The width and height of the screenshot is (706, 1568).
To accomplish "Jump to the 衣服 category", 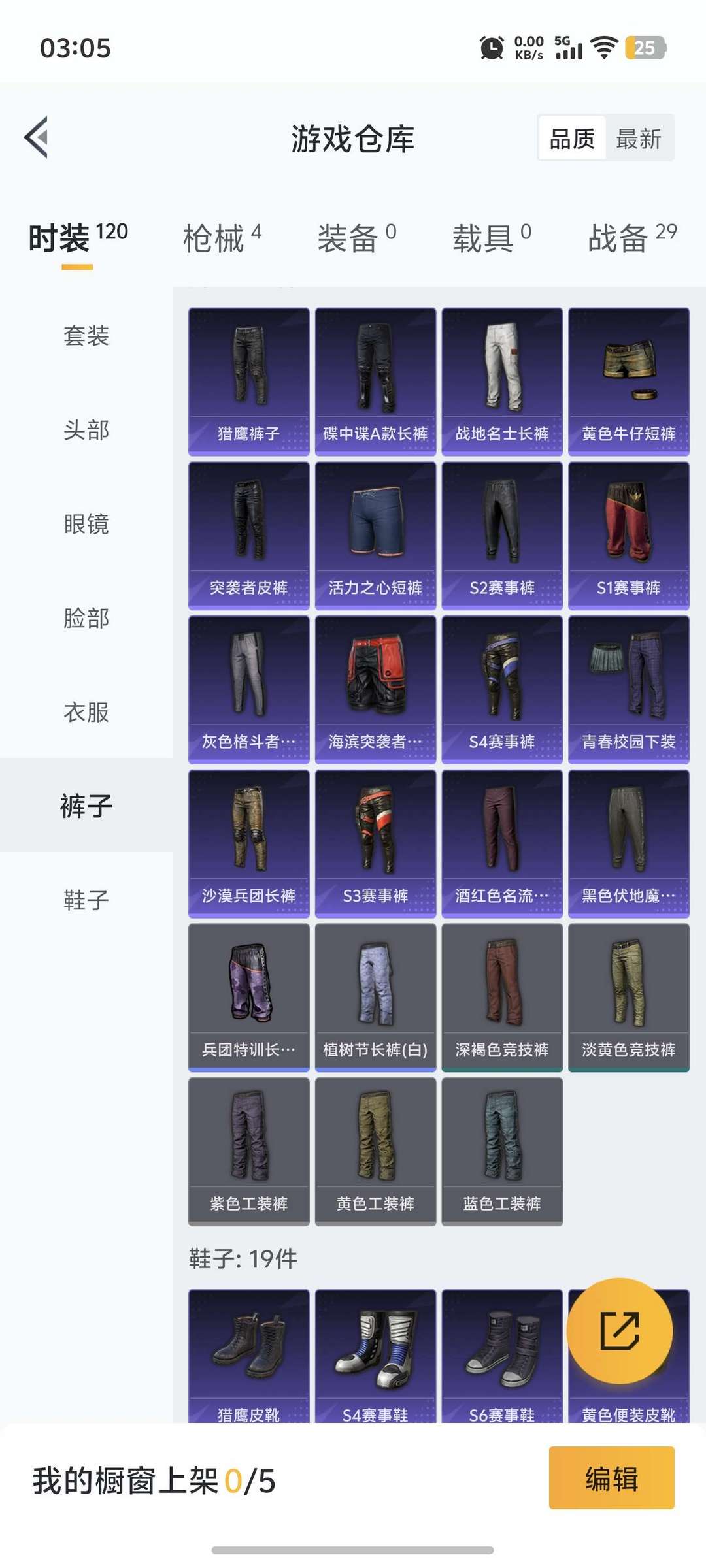I will [86, 712].
